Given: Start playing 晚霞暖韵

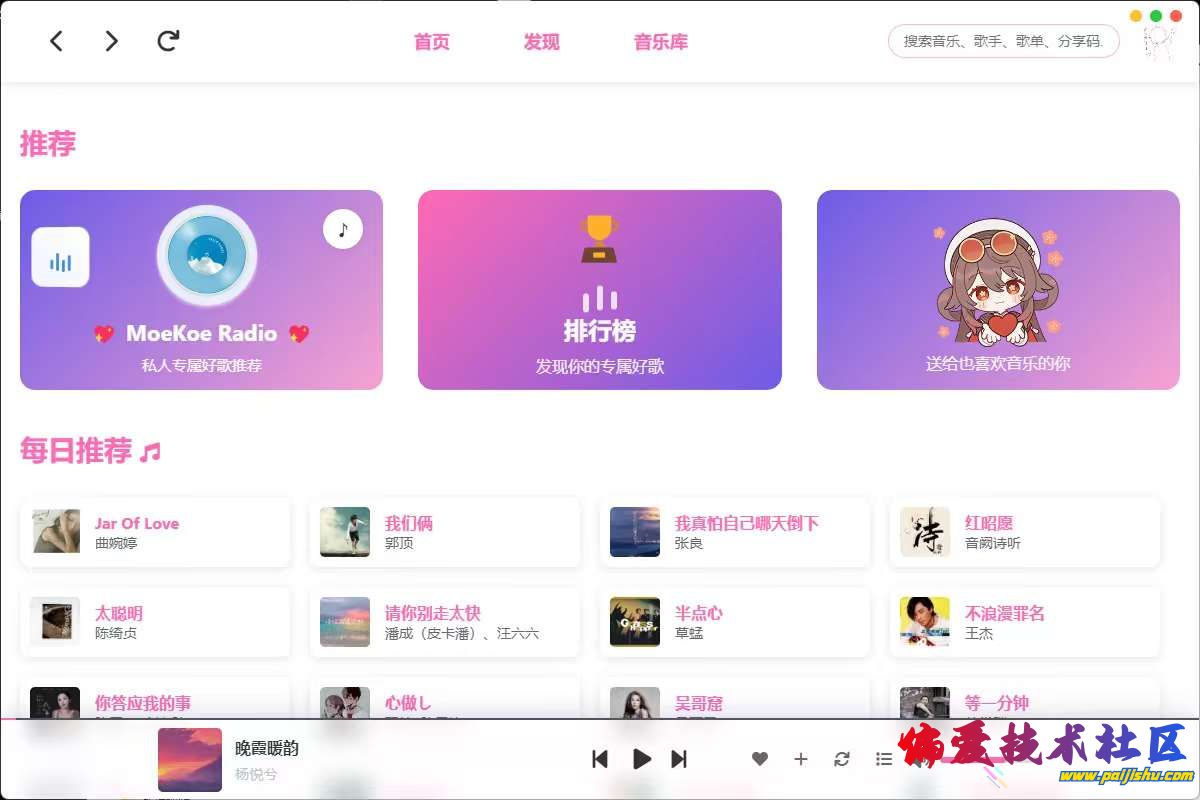Looking at the screenshot, I should pos(642,759).
